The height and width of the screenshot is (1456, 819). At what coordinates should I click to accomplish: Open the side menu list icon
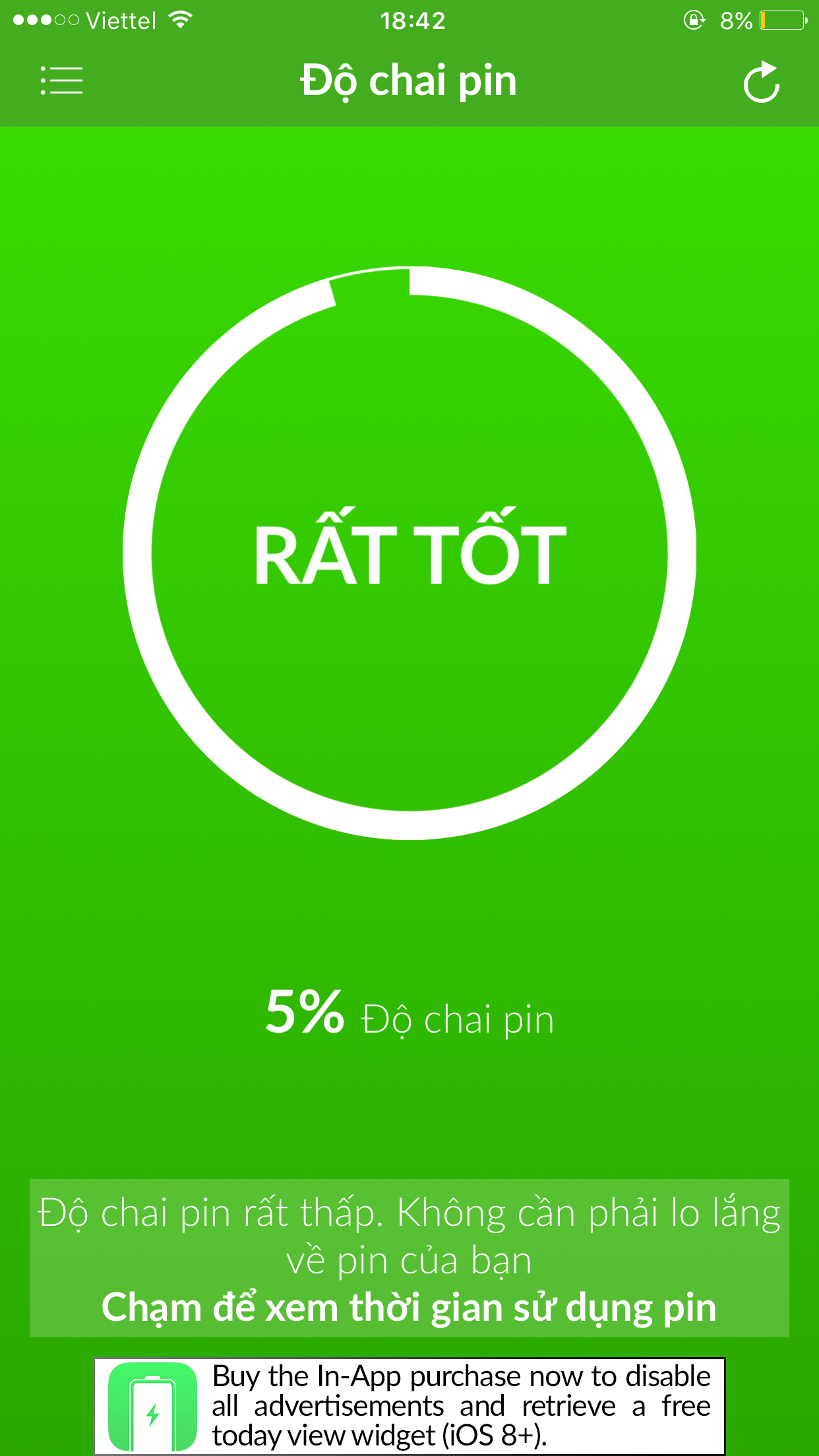click(61, 80)
